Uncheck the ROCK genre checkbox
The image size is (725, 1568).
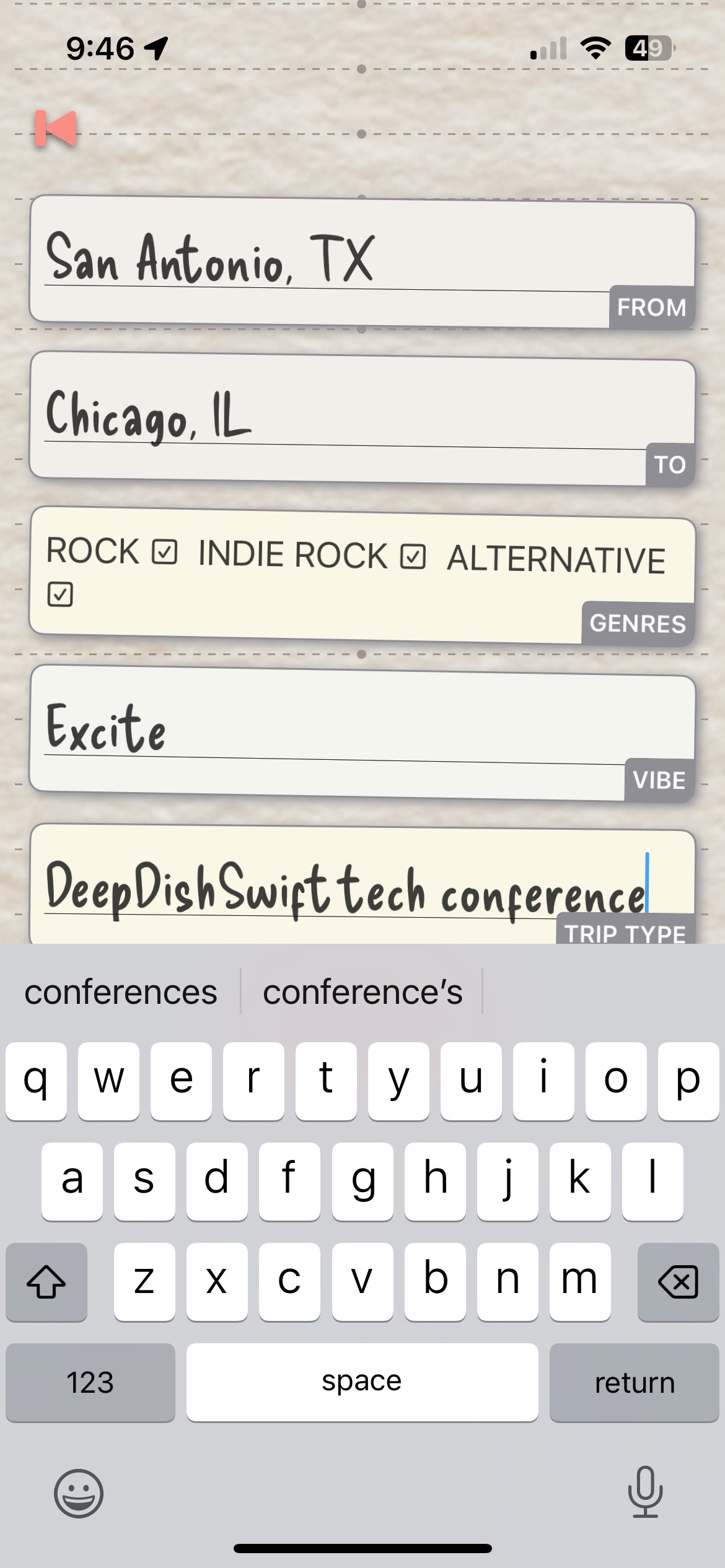point(165,552)
